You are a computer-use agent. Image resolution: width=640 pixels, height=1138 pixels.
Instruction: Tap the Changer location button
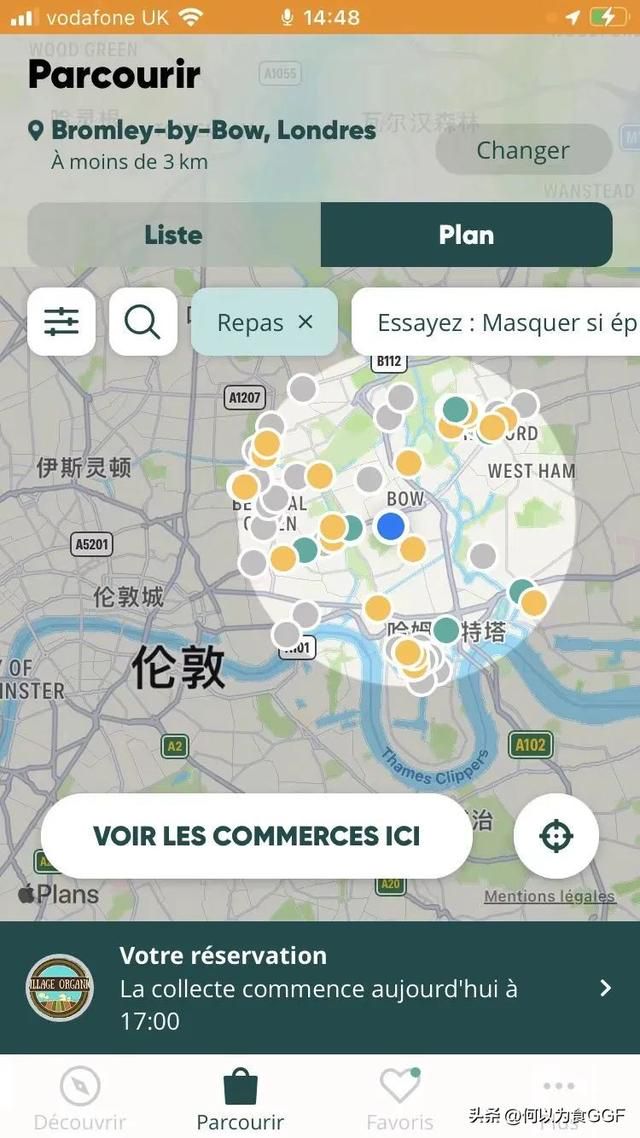coord(523,150)
